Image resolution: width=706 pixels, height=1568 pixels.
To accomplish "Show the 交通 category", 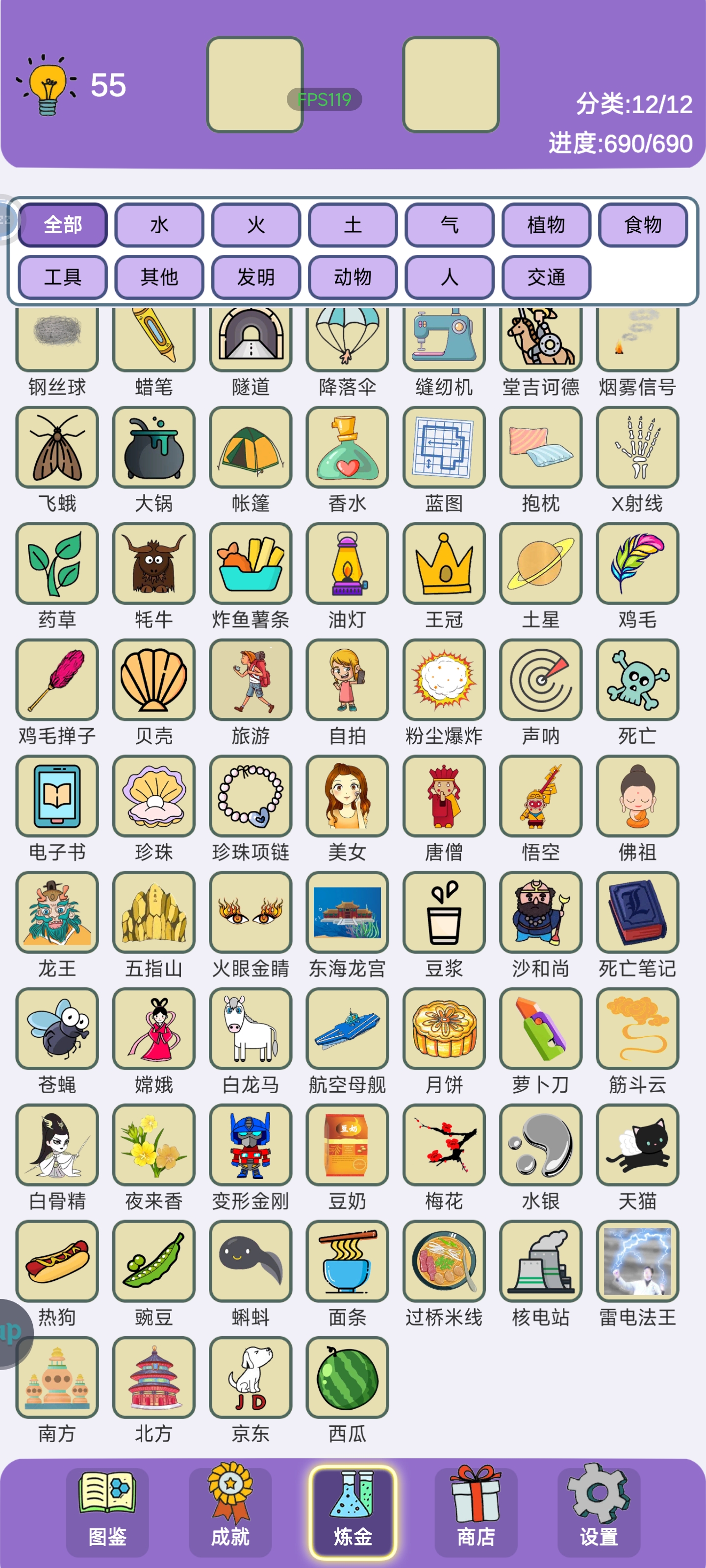I will [x=546, y=277].
